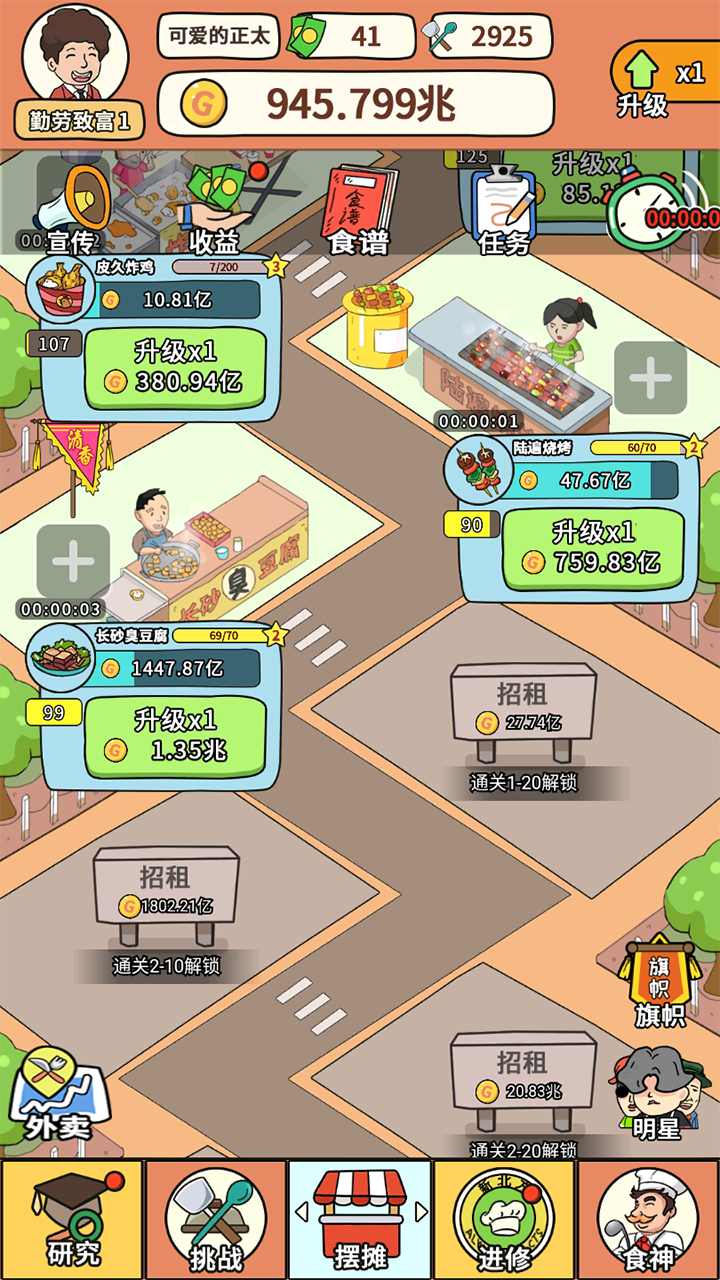The width and height of the screenshot is (720, 1280).
Task: Rent the 招租 lot priced 1802.21亿
Action: [x=166, y=892]
